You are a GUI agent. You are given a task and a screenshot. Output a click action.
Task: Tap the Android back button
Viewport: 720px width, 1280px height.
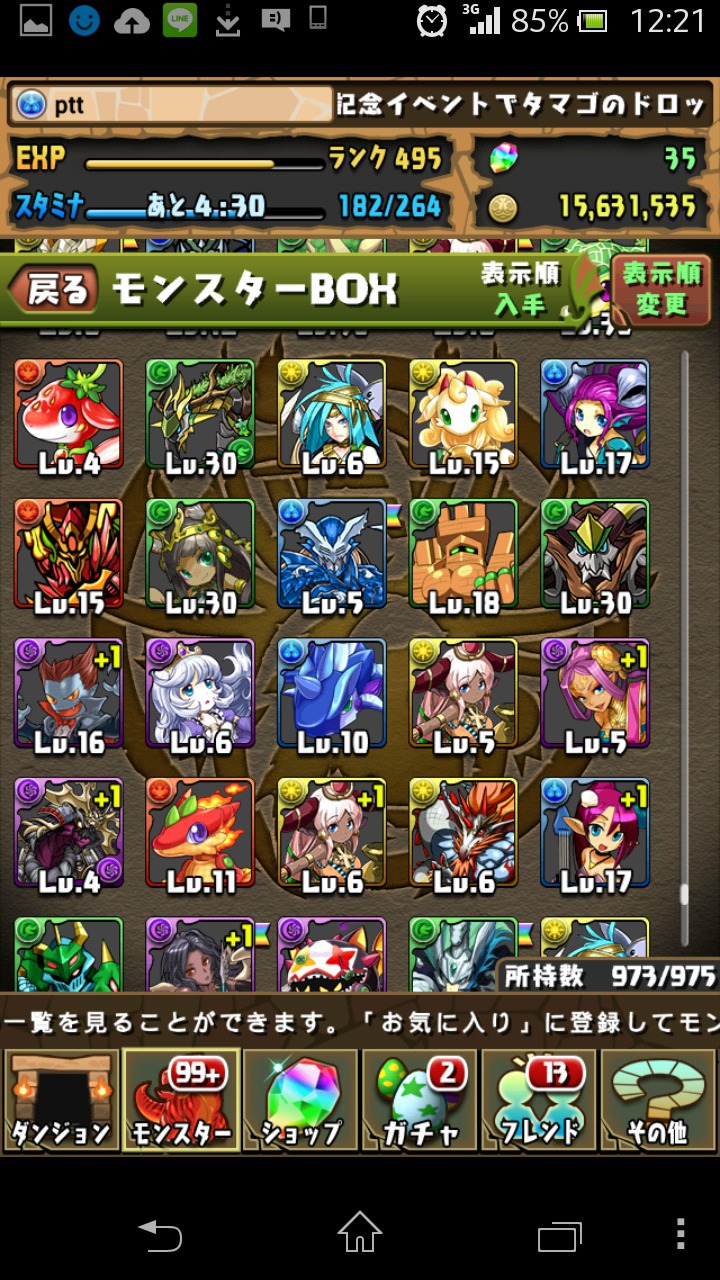160,1235
